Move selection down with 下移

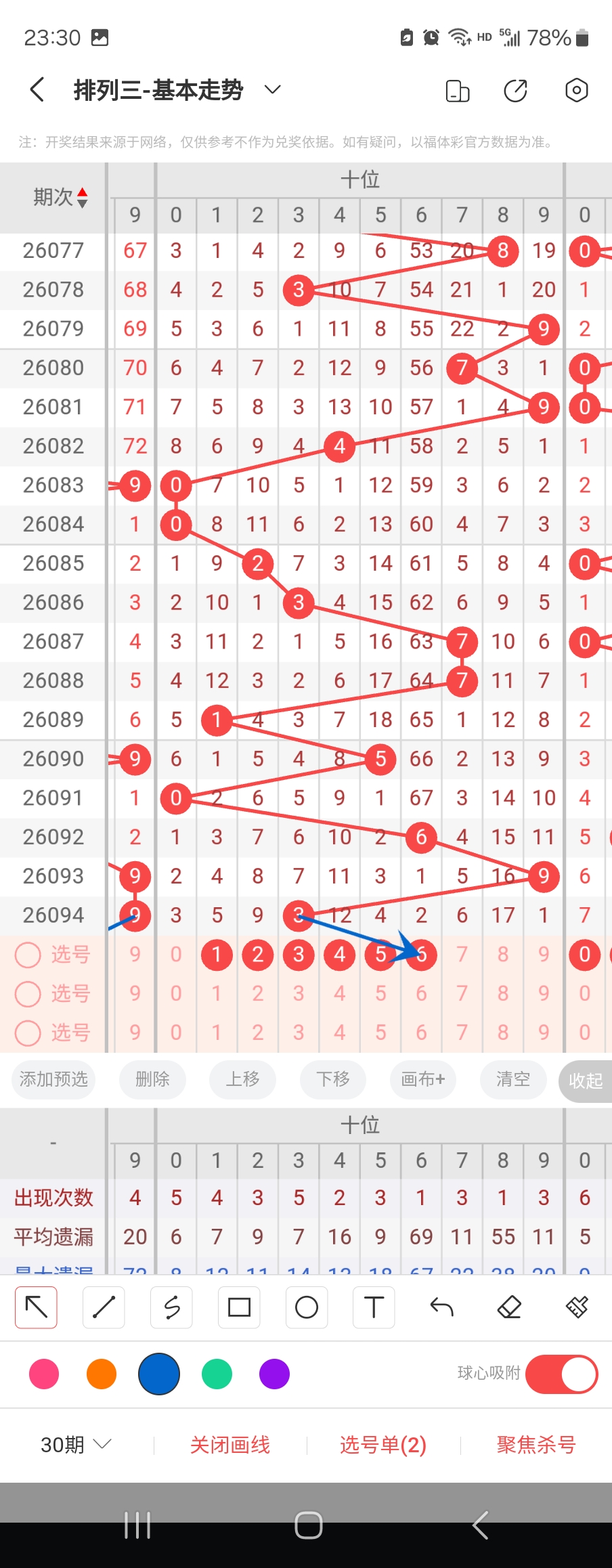(333, 1079)
